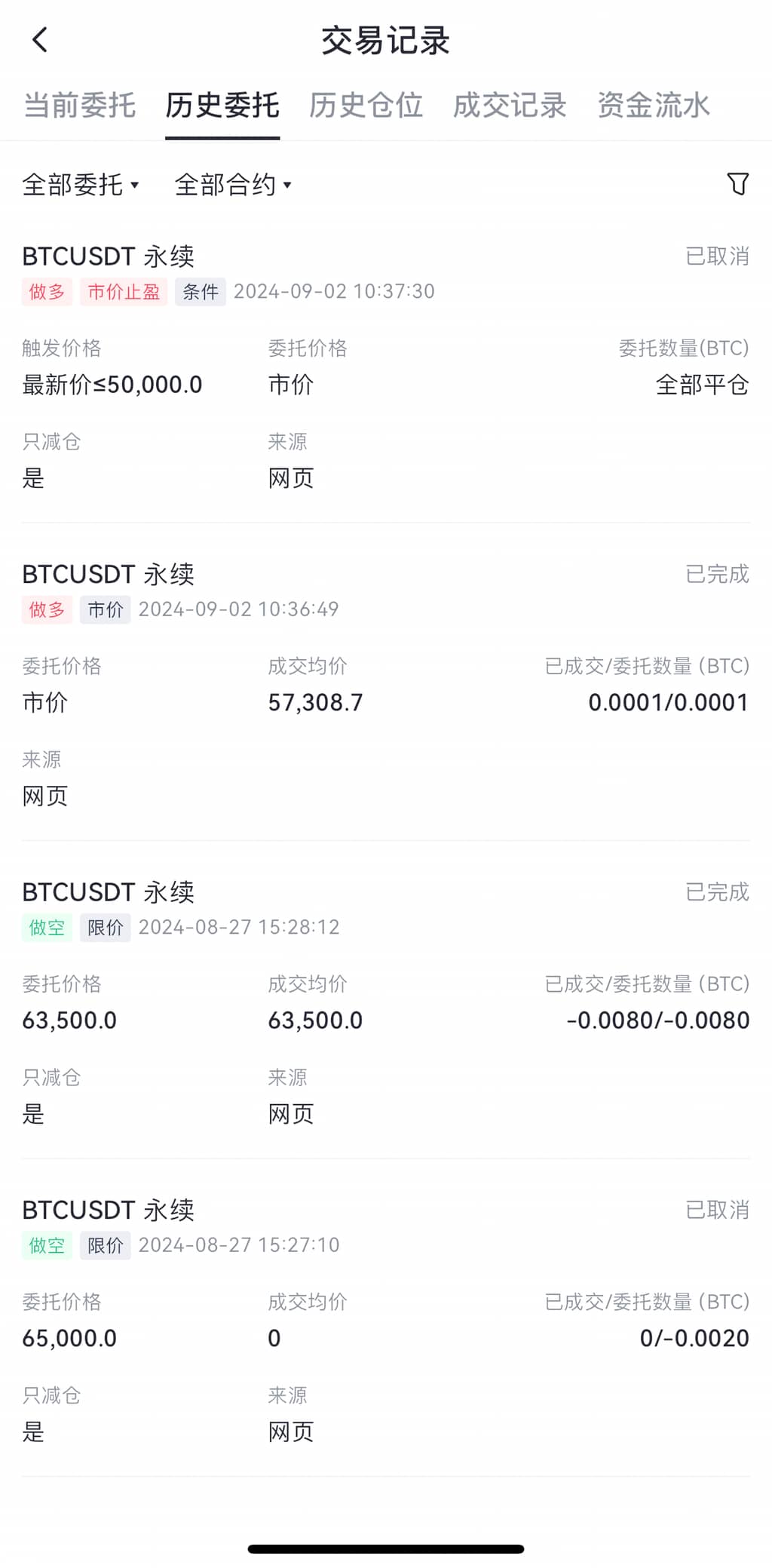The height and width of the screenshot is (1568, 772).
Task: Switch to the 当前委托 tab
Action: click(80, 106)
